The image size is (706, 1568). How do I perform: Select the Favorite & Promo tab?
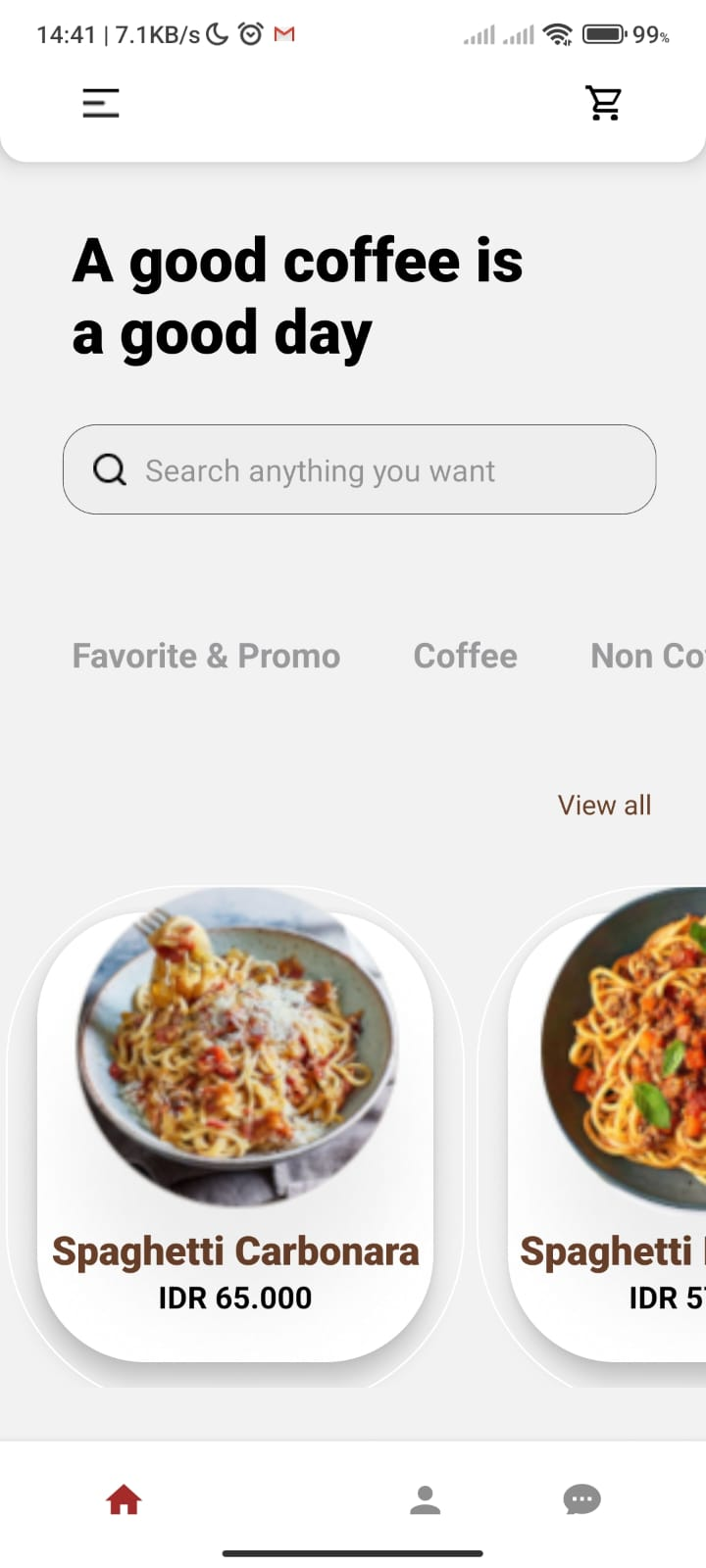click(x=206, y=655)
